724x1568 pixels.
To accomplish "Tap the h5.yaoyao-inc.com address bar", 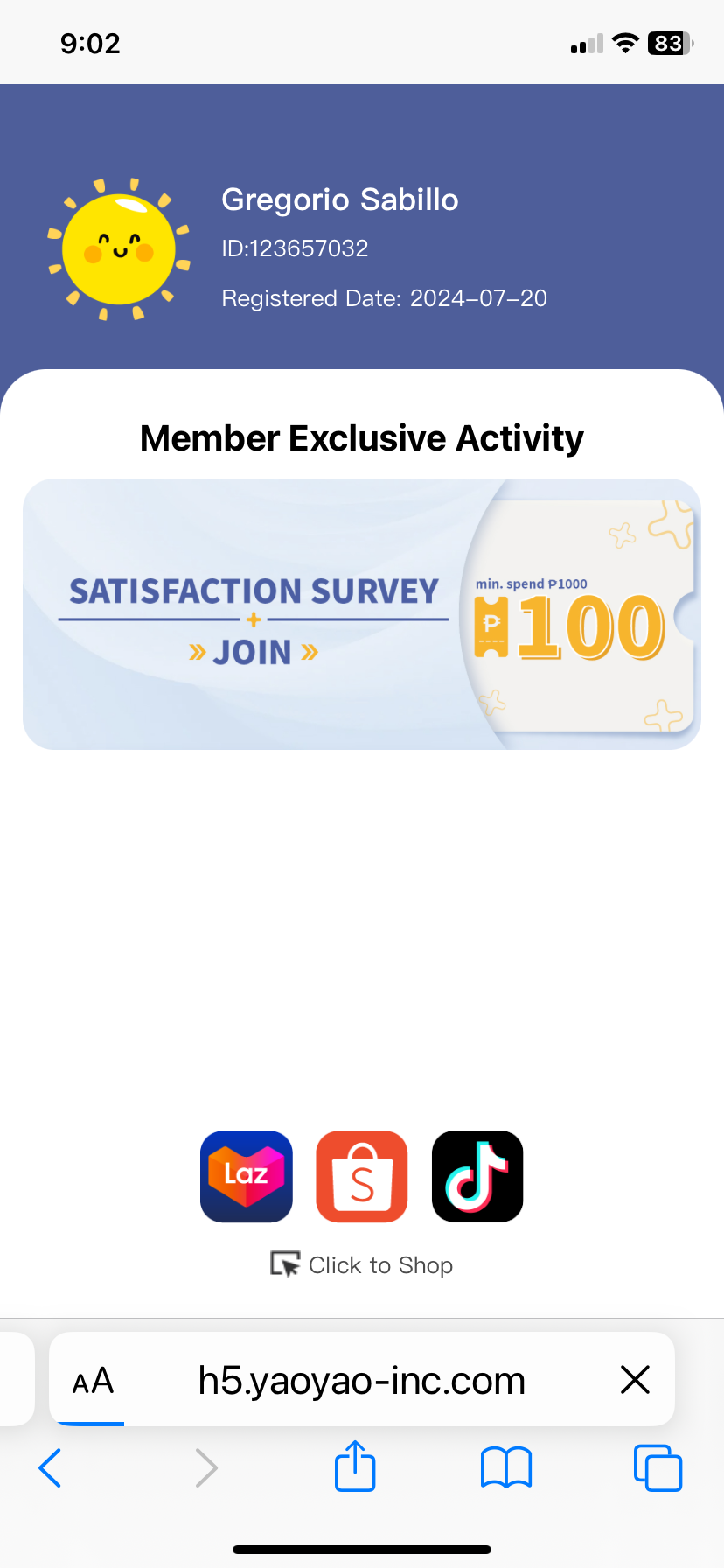I will [x=362, y=1381].
